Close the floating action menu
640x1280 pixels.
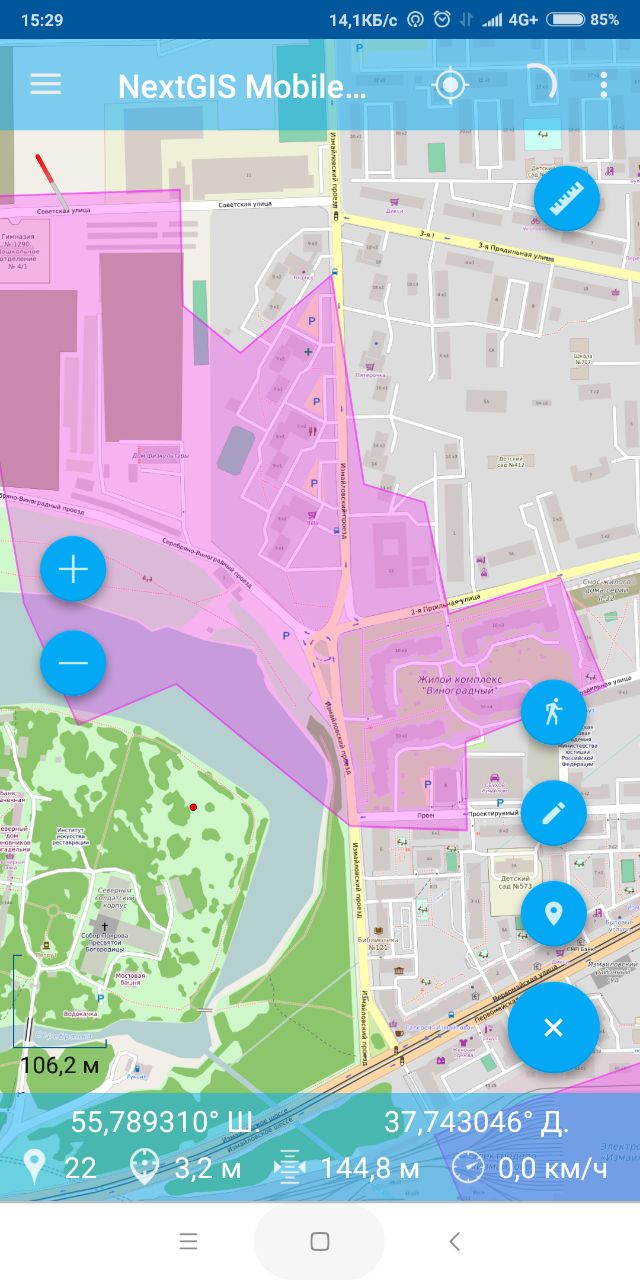click(x=554, y=1027)
